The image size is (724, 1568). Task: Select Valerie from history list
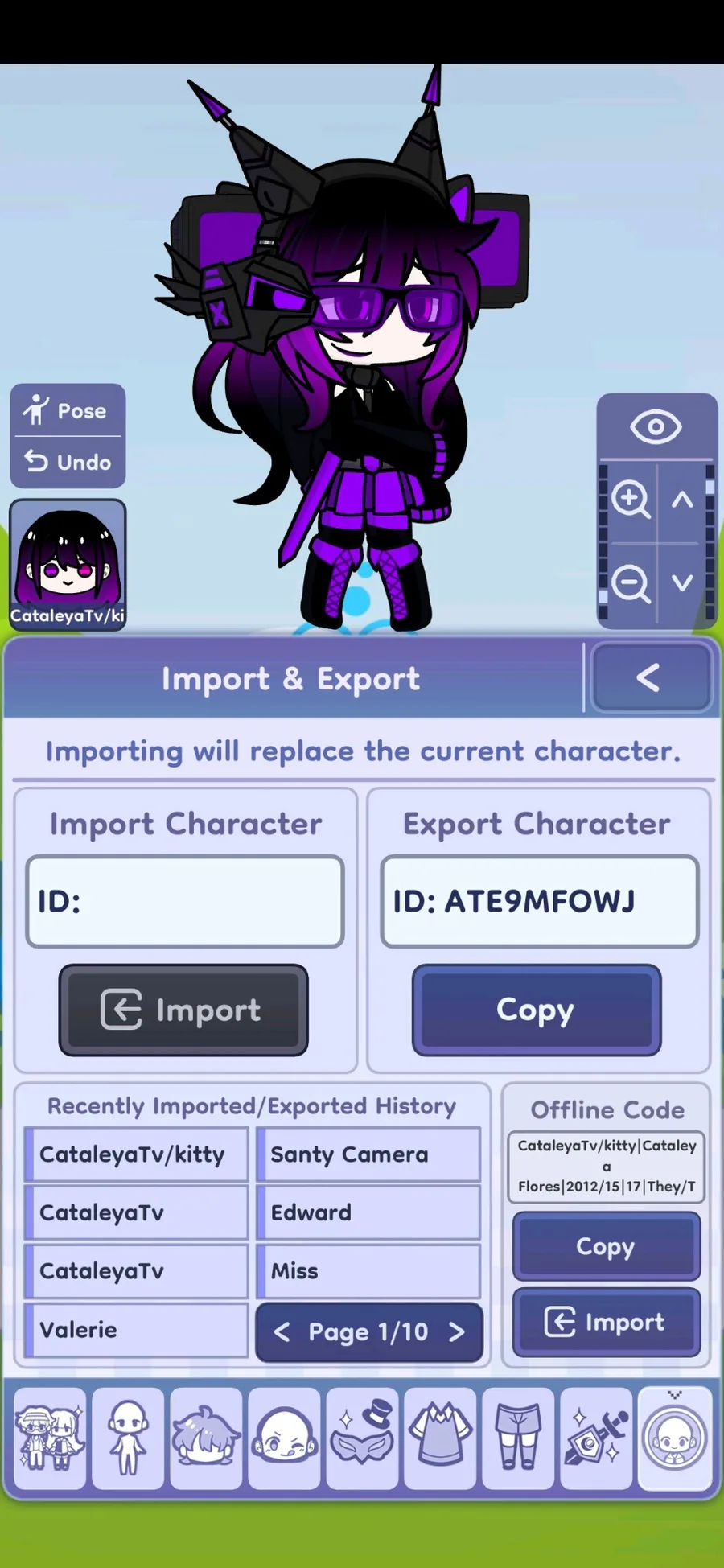[136, 1330]
